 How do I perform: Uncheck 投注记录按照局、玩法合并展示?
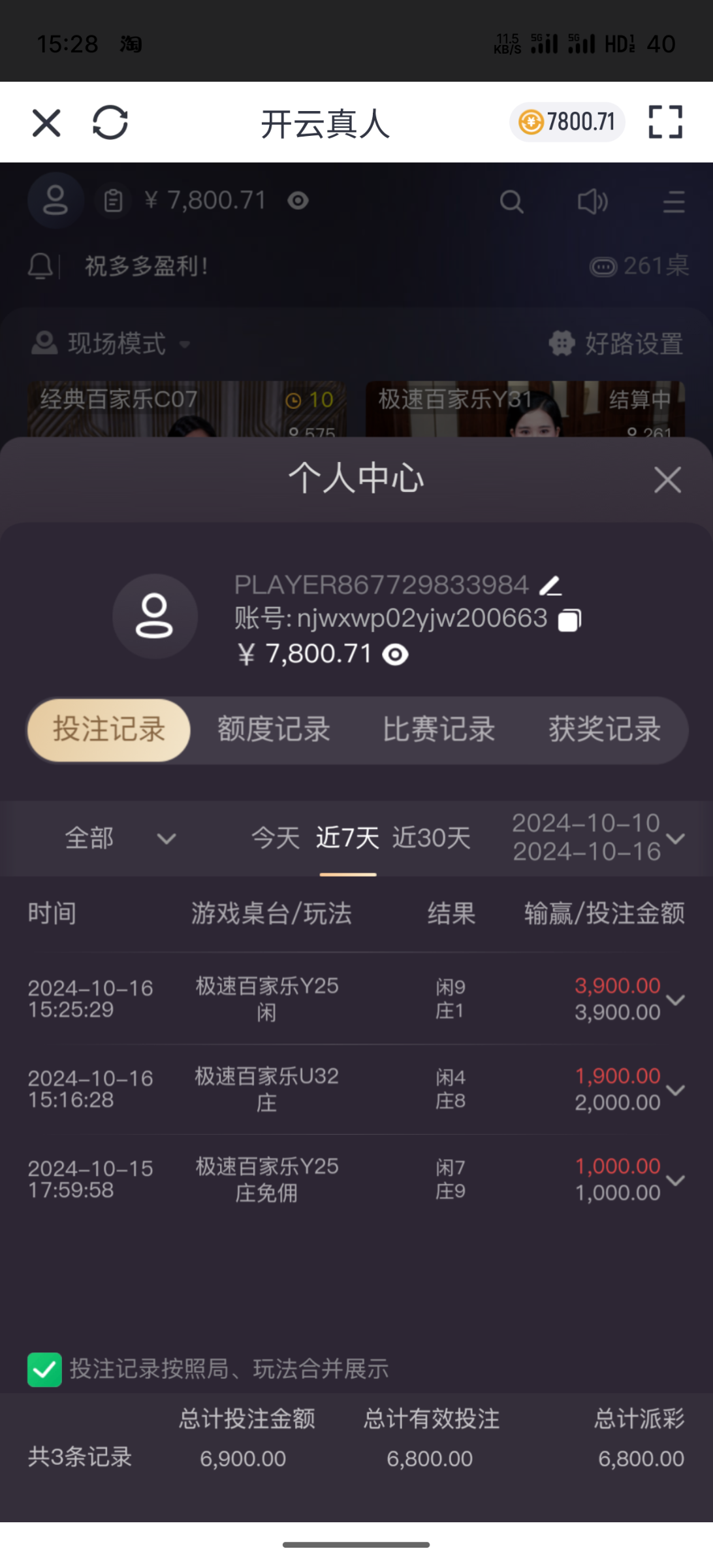[x=44, y=1369]
